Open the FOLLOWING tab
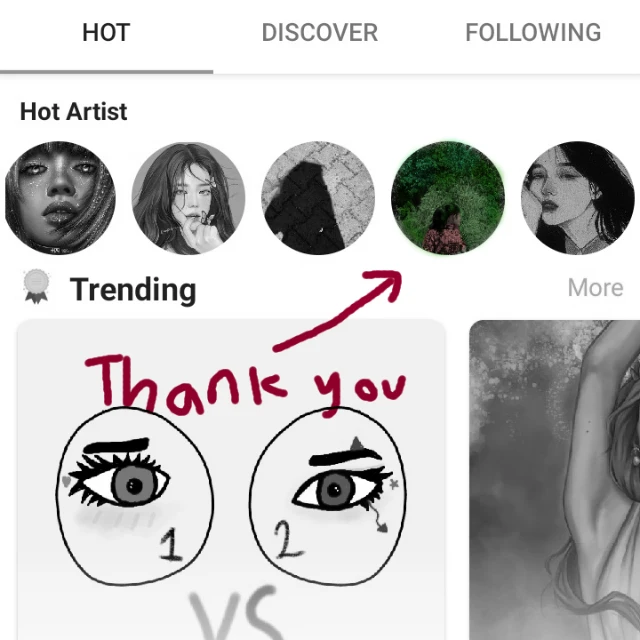This screenshot has height=640, width=640. [533, 33]
